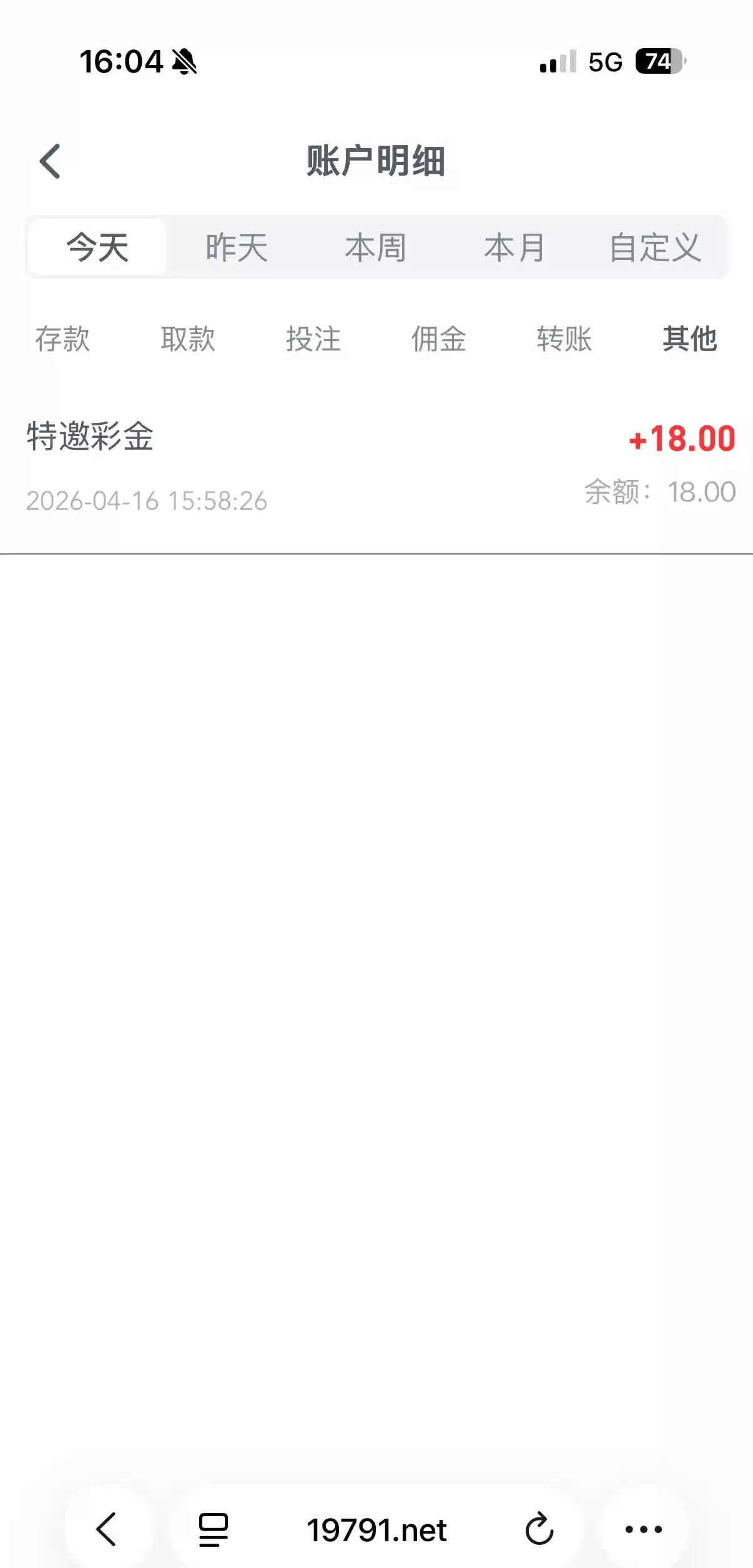Select the 今天 date filter

pyautogui.click(x=97, y=247)
